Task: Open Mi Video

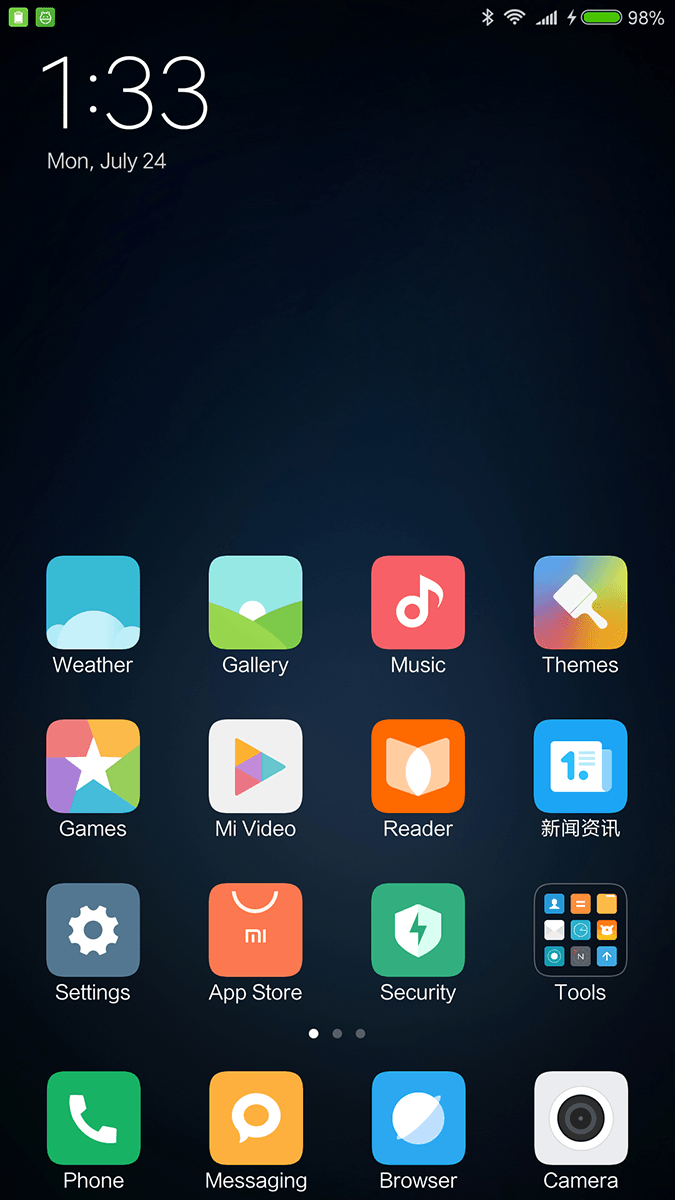Action: (255, 766)
